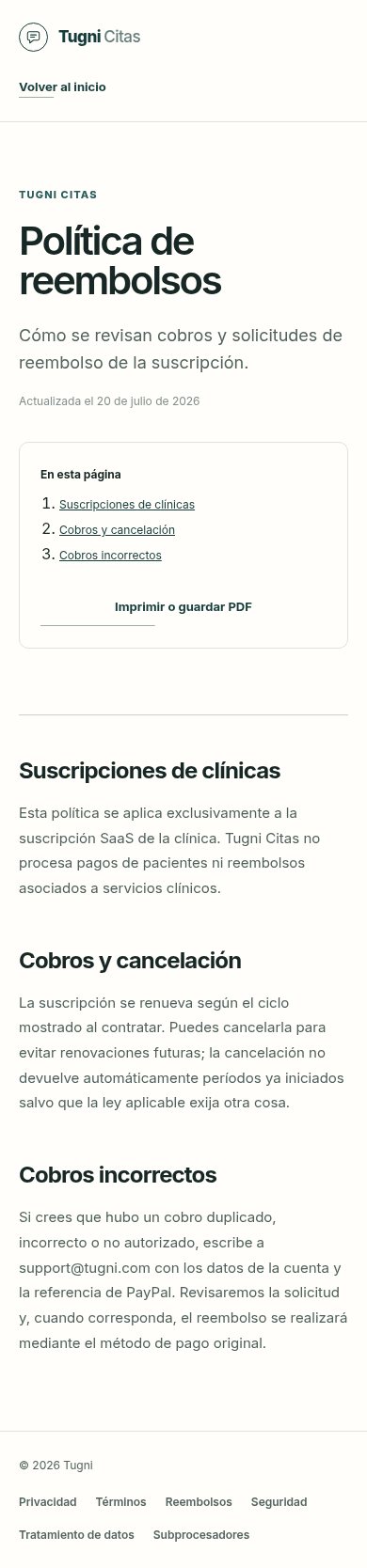
Task: Jump to Suscripciones de clínicas section
Action: coord(127,505)
